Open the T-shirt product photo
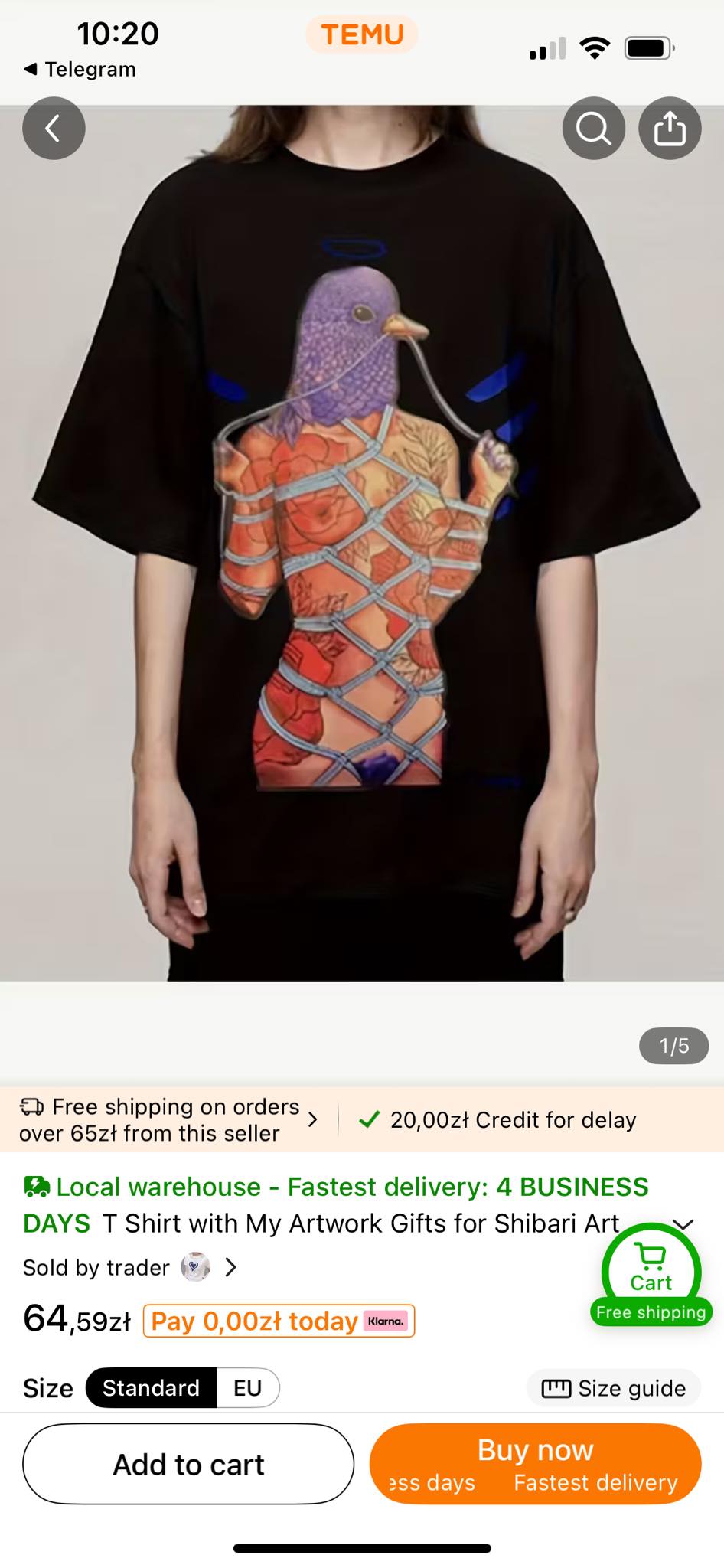The width and height of the screenshot is (724, 1568). [x=362, y=543]
